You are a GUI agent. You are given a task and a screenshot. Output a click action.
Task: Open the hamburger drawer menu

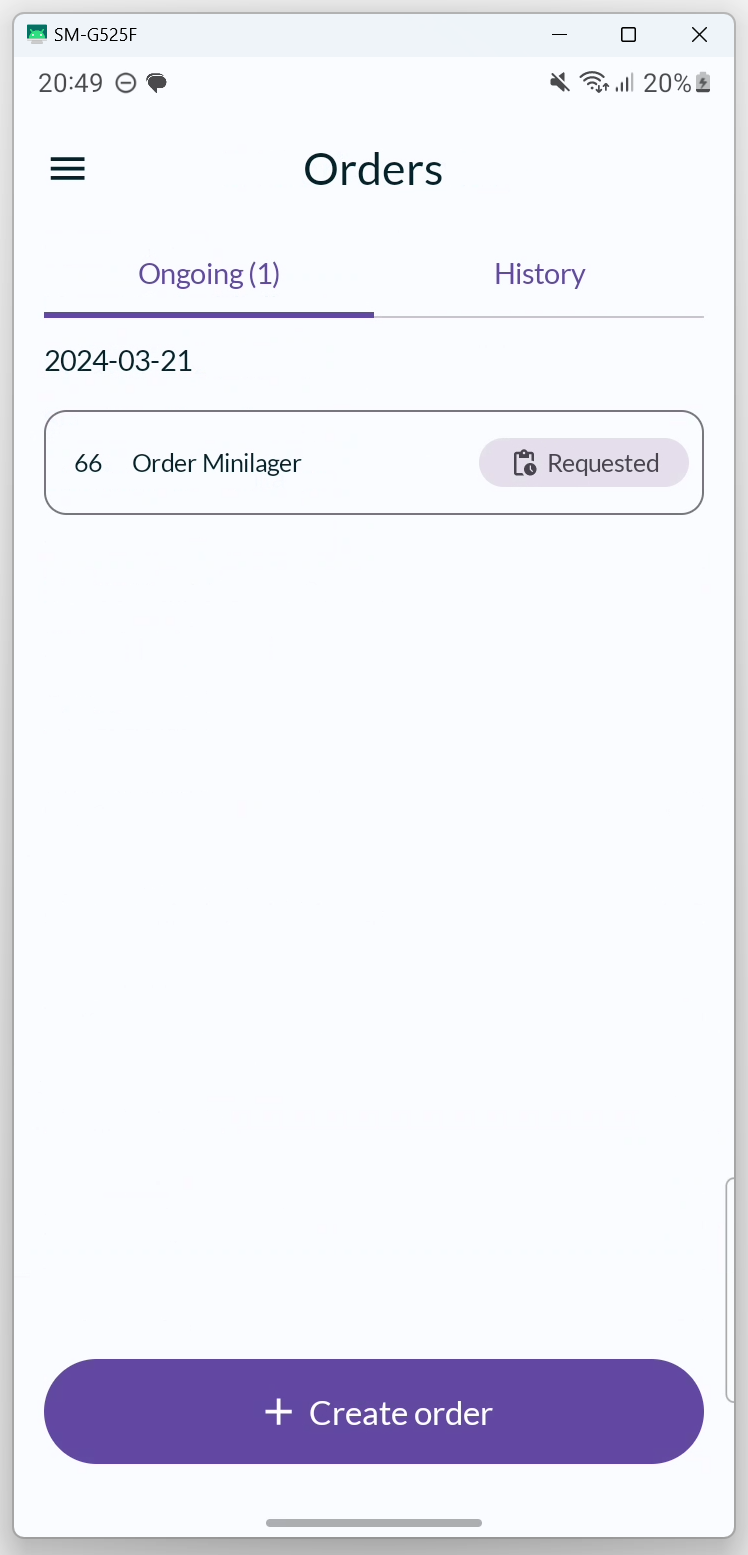[x=68, y=169]
